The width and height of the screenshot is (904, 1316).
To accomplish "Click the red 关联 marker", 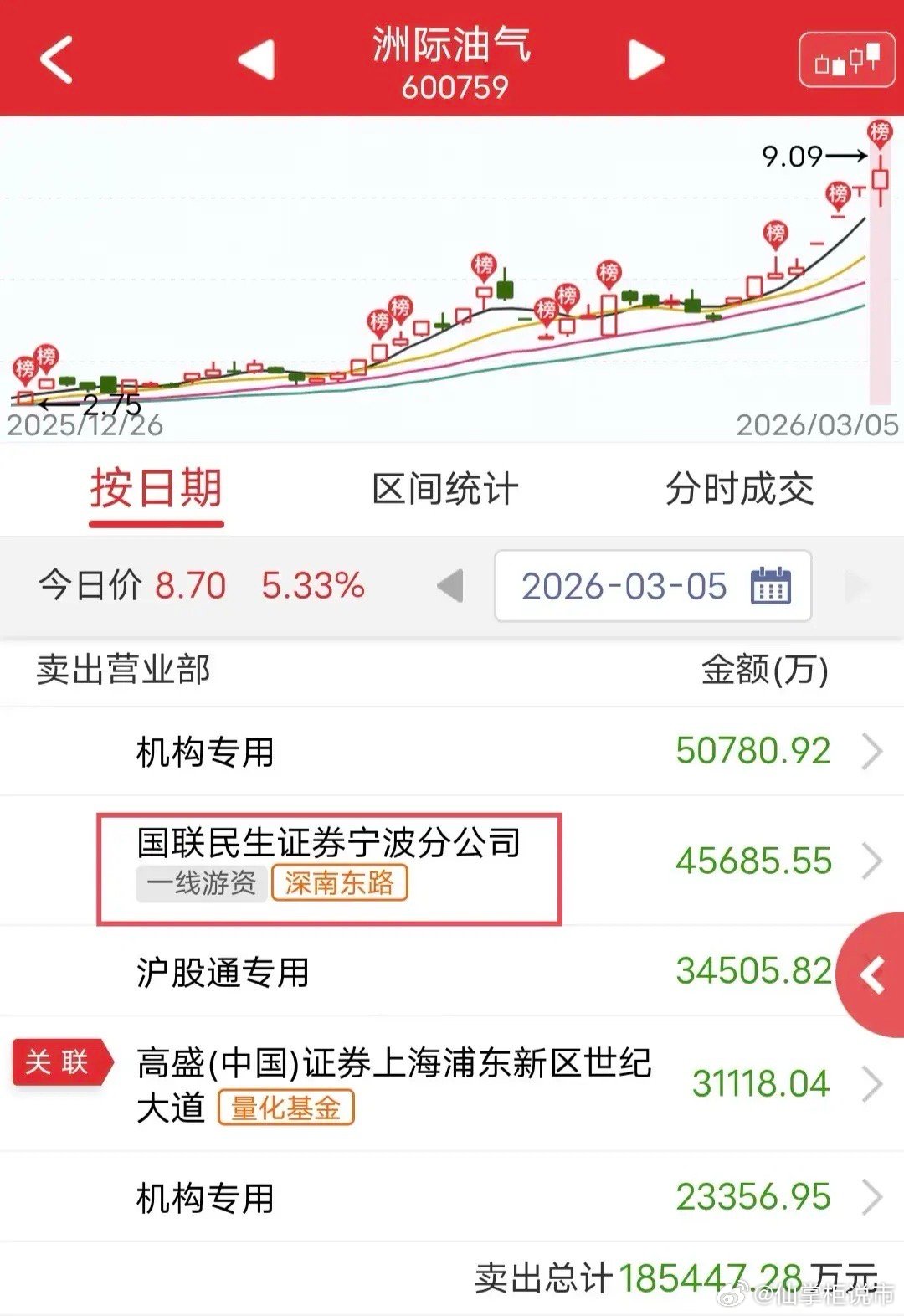I will coord(60,1062).
